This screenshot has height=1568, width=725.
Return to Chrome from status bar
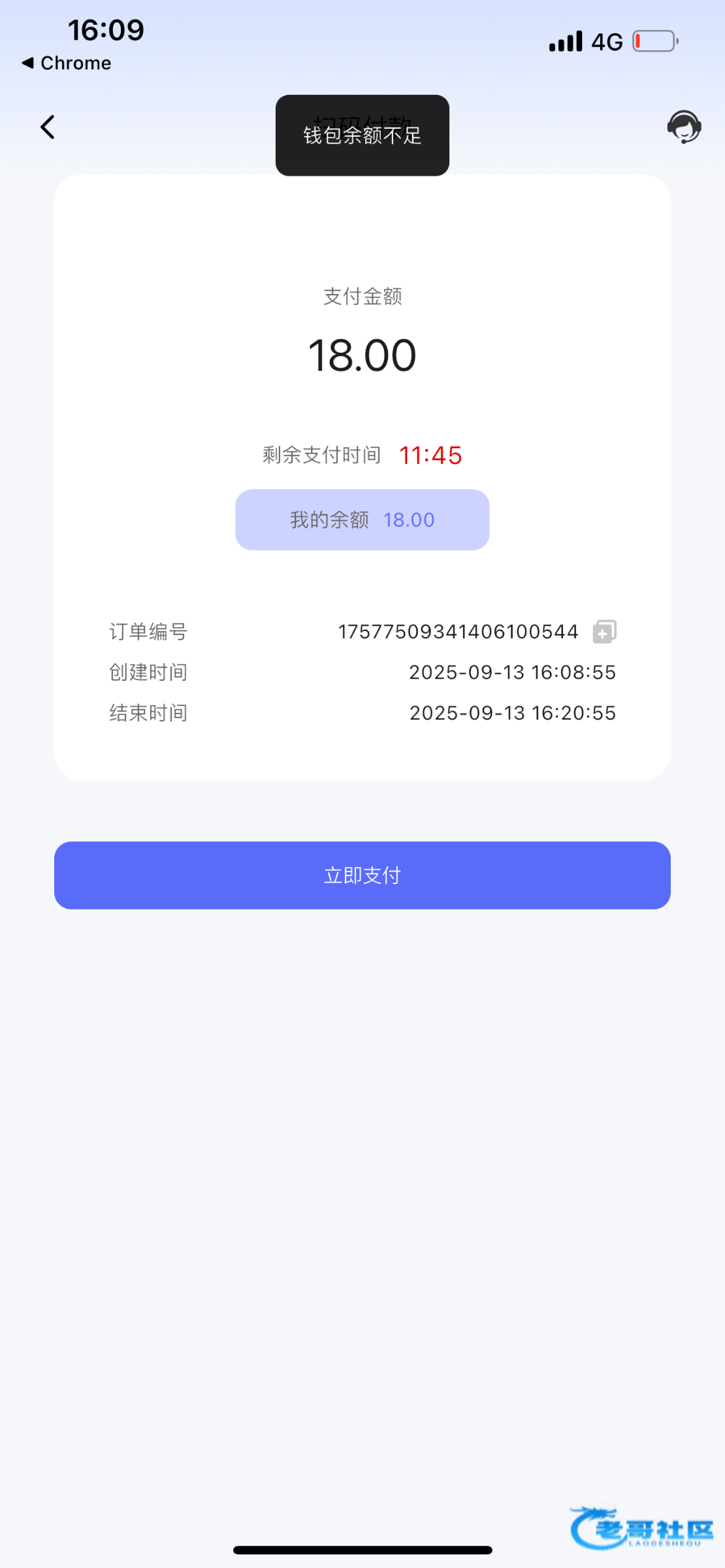pyautogui.click(x=67, y=63)
